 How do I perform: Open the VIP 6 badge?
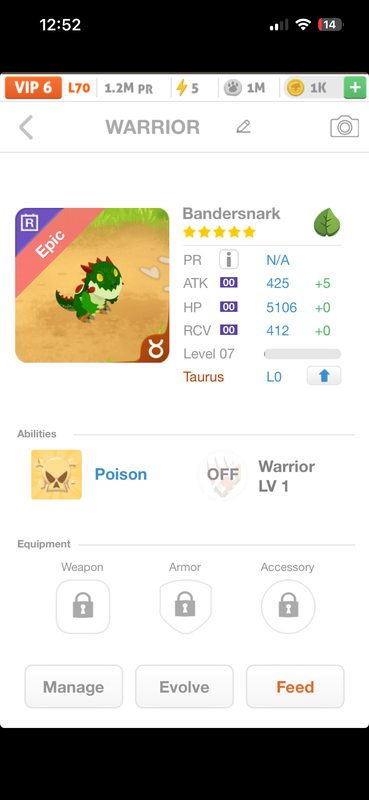(x=33, y=88)
